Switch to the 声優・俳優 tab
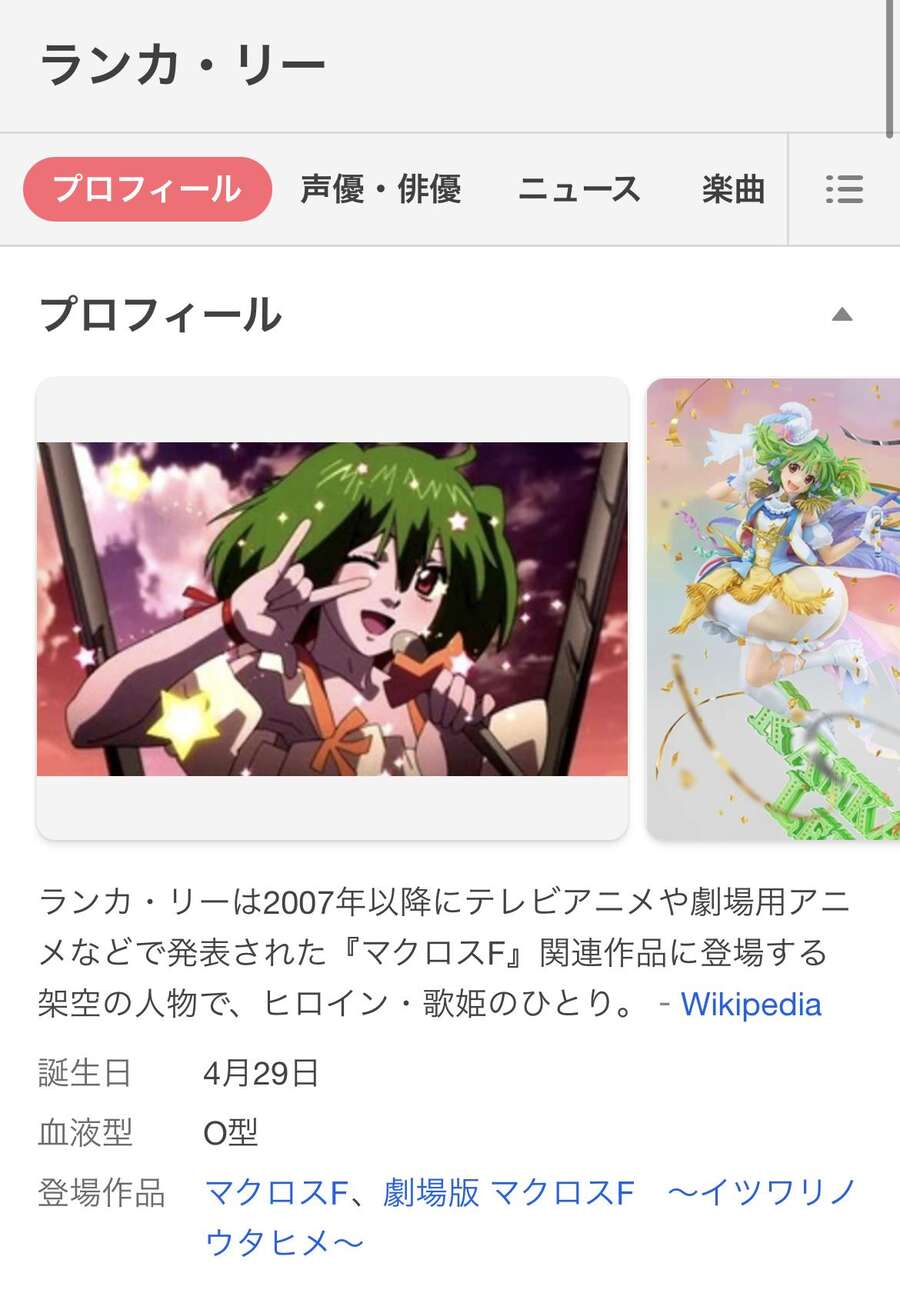 [x=380, y=189]
